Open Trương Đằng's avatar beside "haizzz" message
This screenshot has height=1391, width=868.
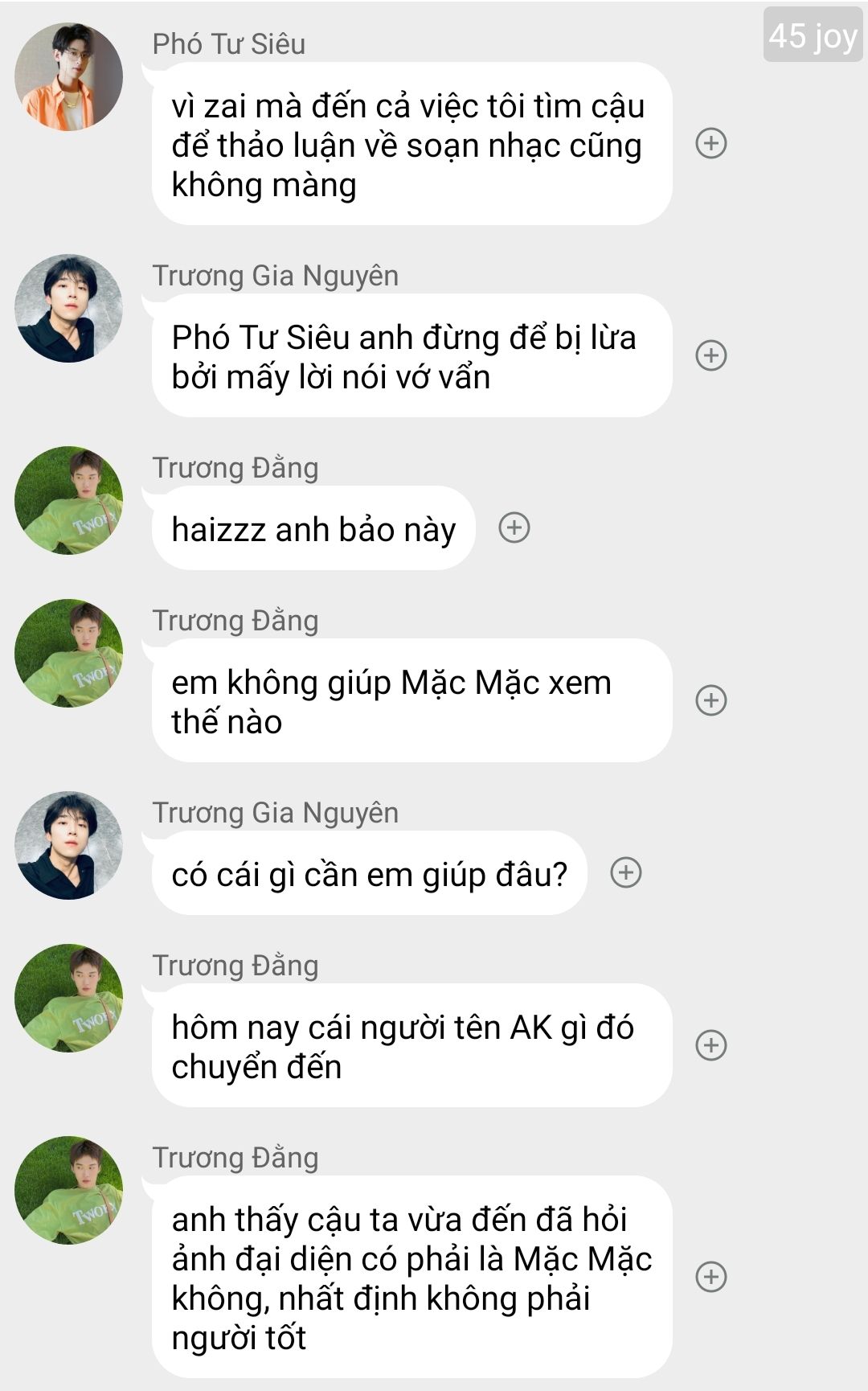(x=69, y=500)
